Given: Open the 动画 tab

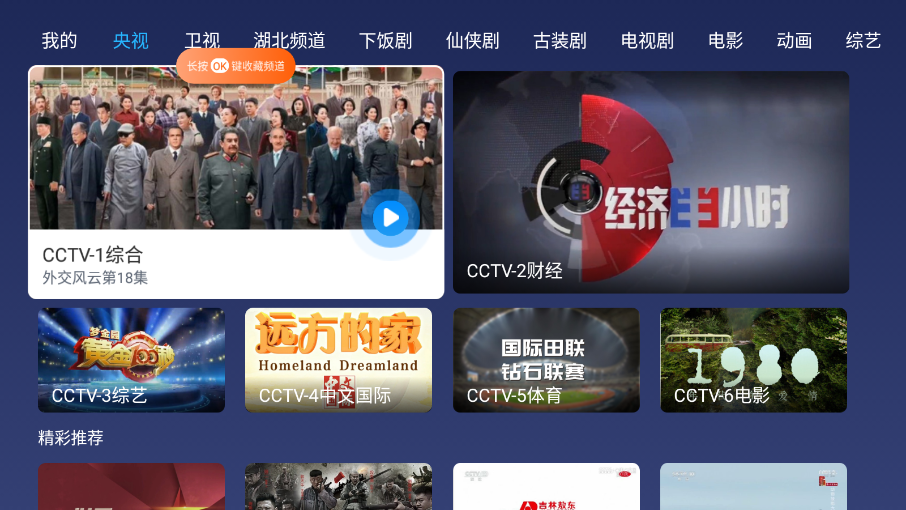Looking at the screenshot, I should [x=794, y=41].
